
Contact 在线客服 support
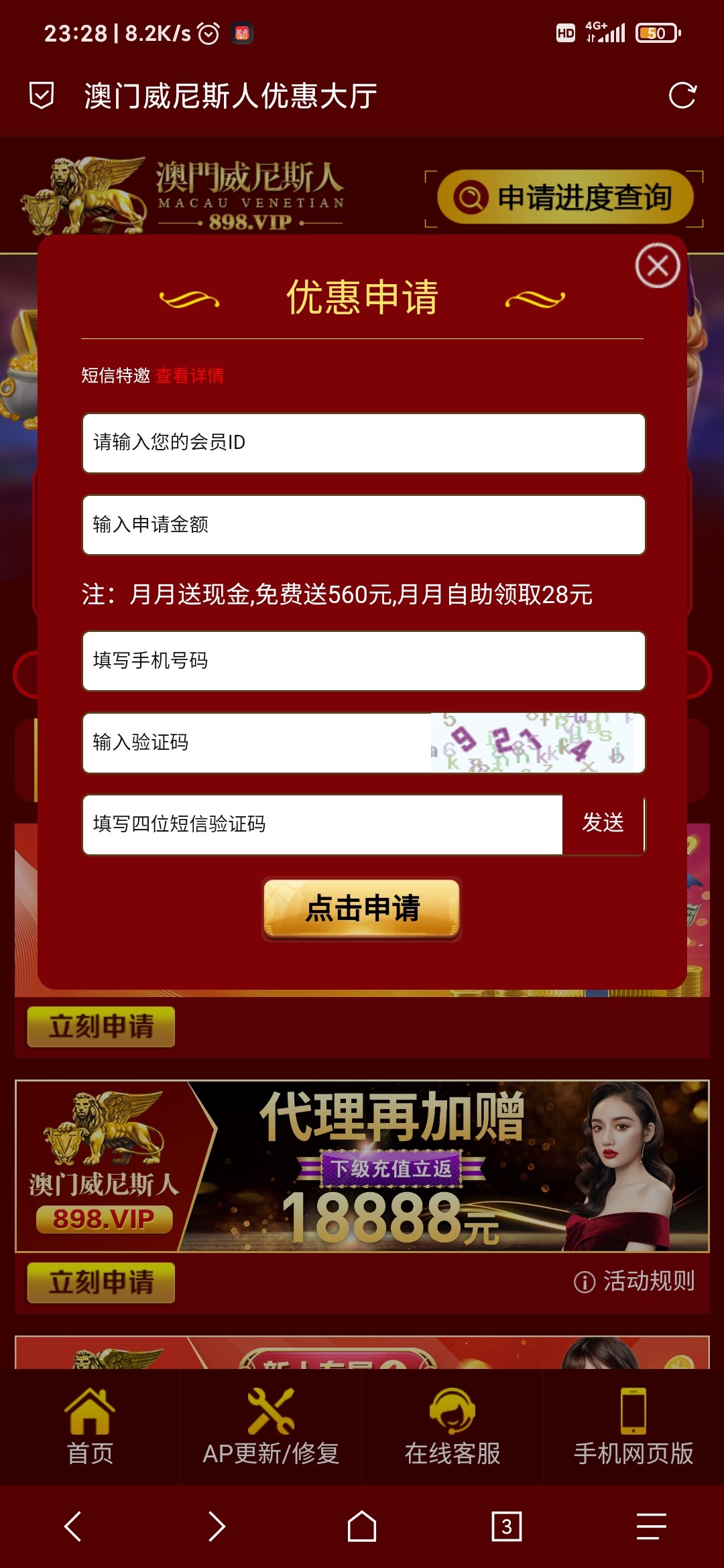tap(452, 1426)
